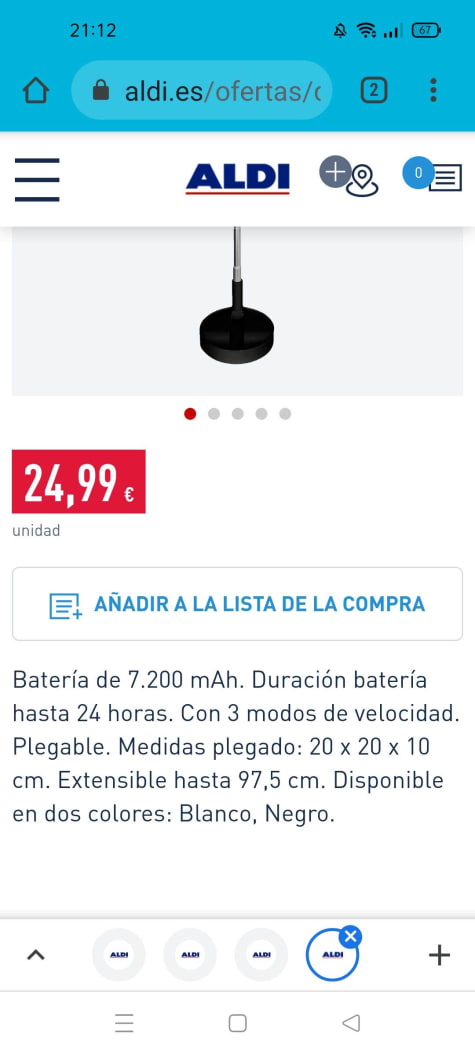Open the browser overflow menu
The height and width of the screenshot is (1056, 475).
[x=433, y=90]
